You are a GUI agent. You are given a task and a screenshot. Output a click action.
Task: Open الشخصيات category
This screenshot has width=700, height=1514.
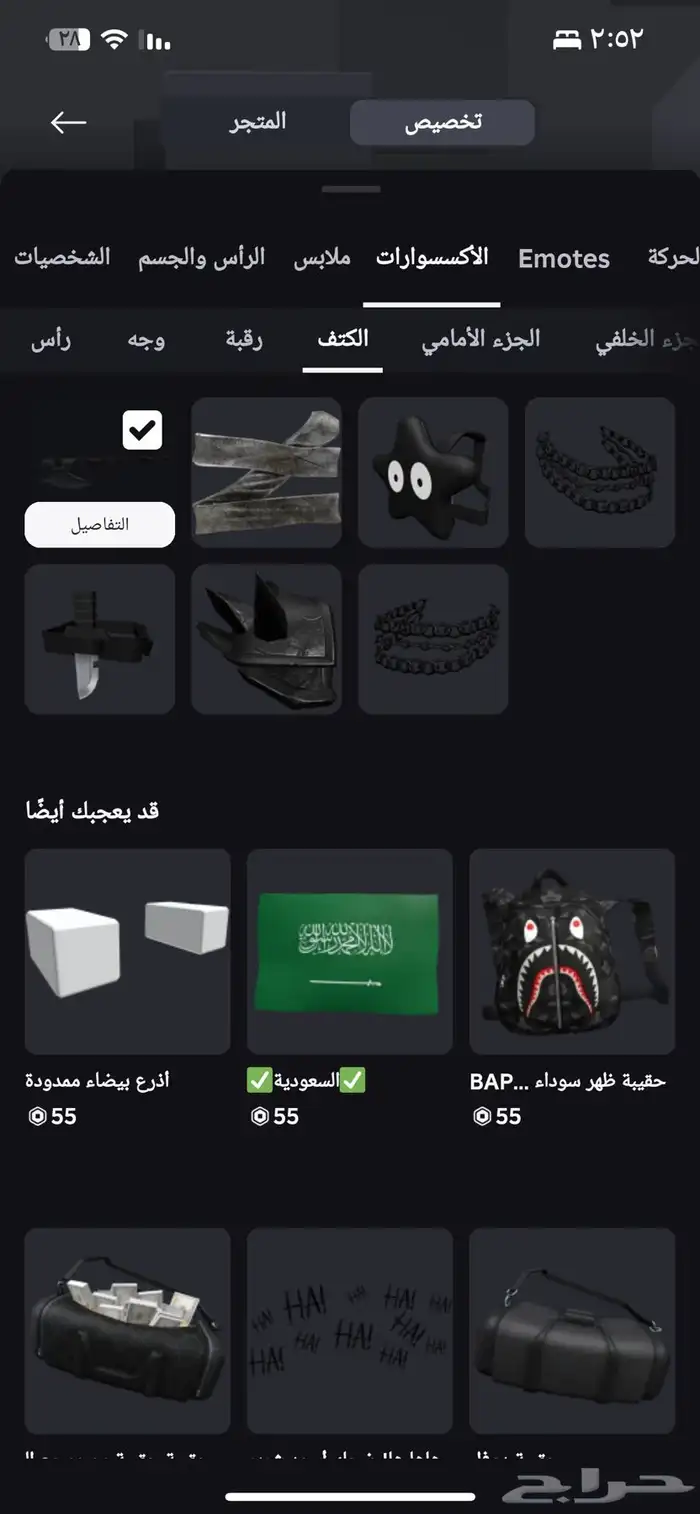[62, 258]
